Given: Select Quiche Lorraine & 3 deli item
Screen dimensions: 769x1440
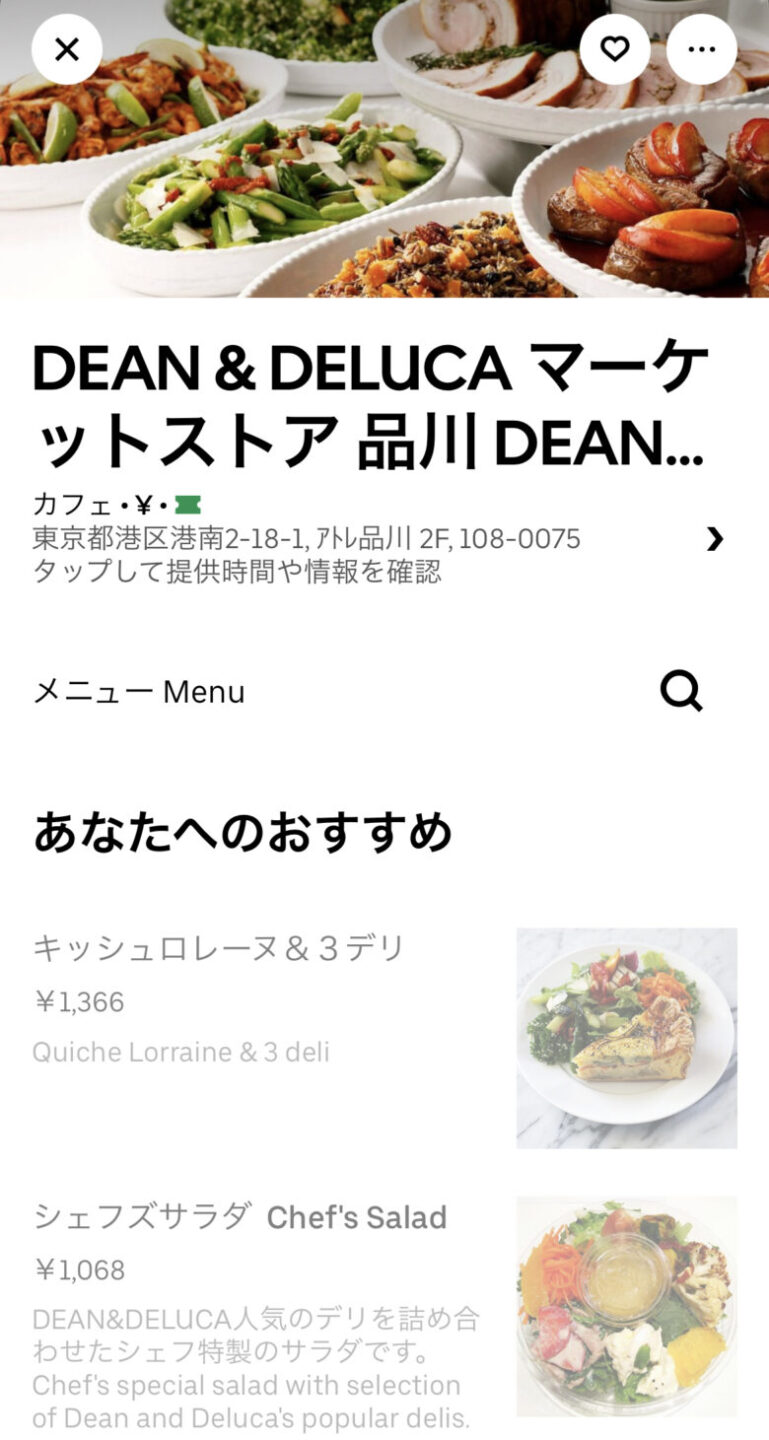Looking at the screenshot, I should (x=384, y=1037).
